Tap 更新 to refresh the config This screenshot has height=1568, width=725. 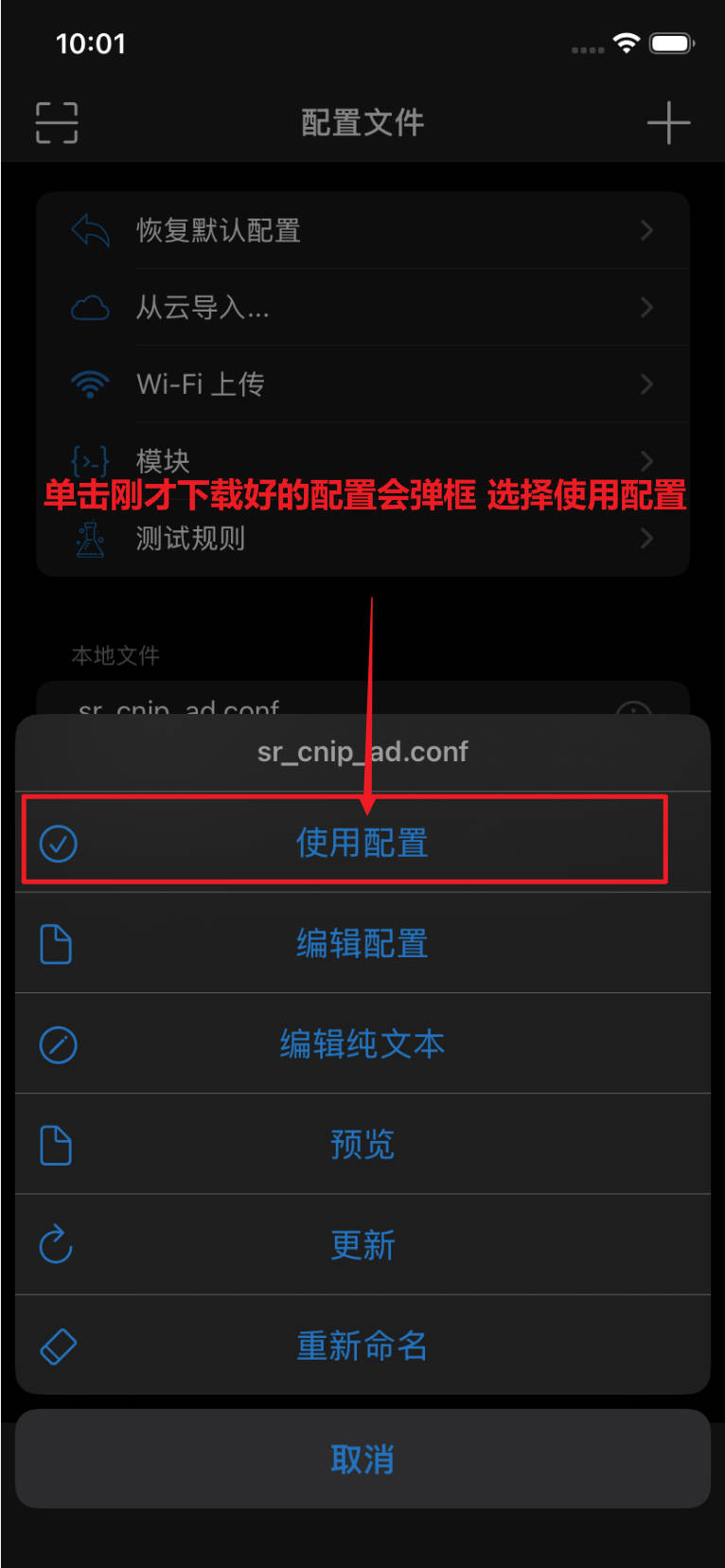[x=362, y=1244]
